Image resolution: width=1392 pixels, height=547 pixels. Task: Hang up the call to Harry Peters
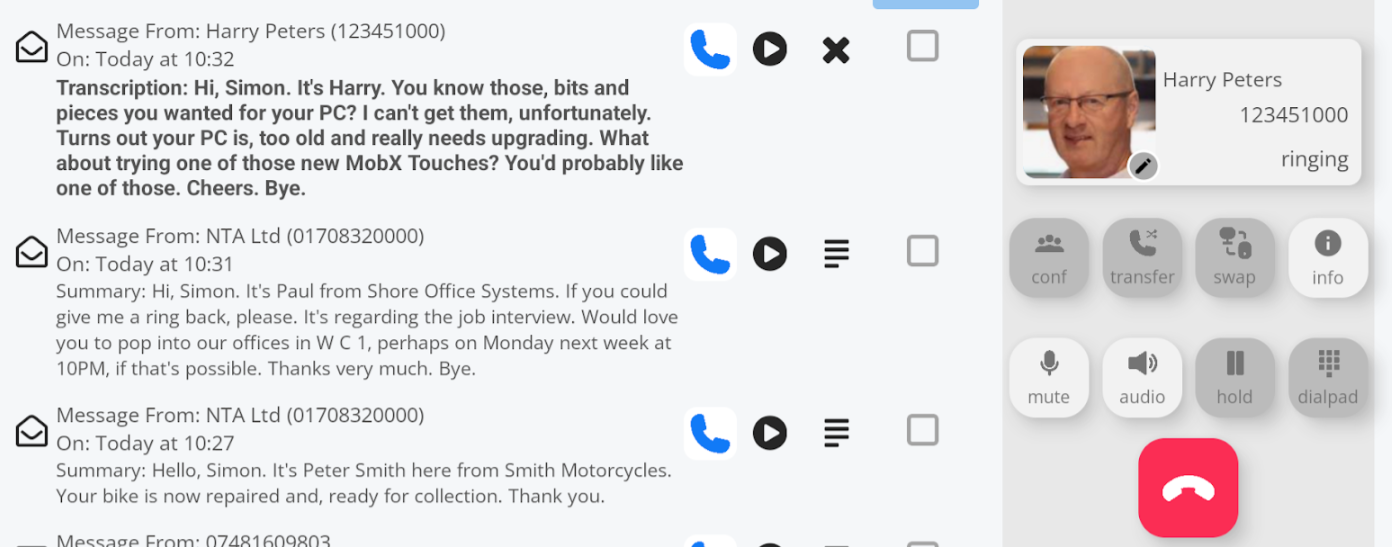(x=1188, y=488)
